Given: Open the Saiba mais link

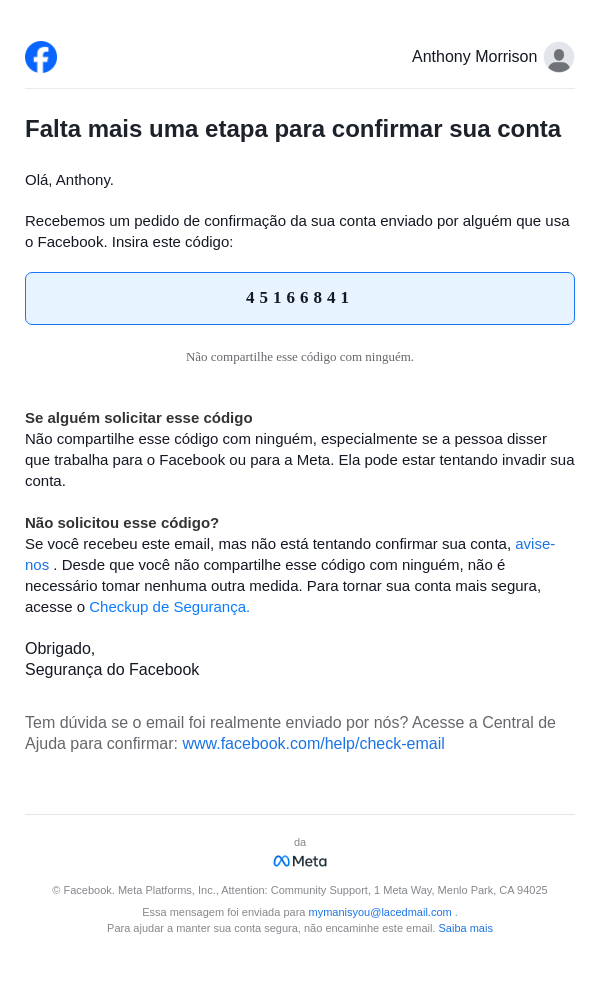Looking at the screenshot, I should coord(465,928).
